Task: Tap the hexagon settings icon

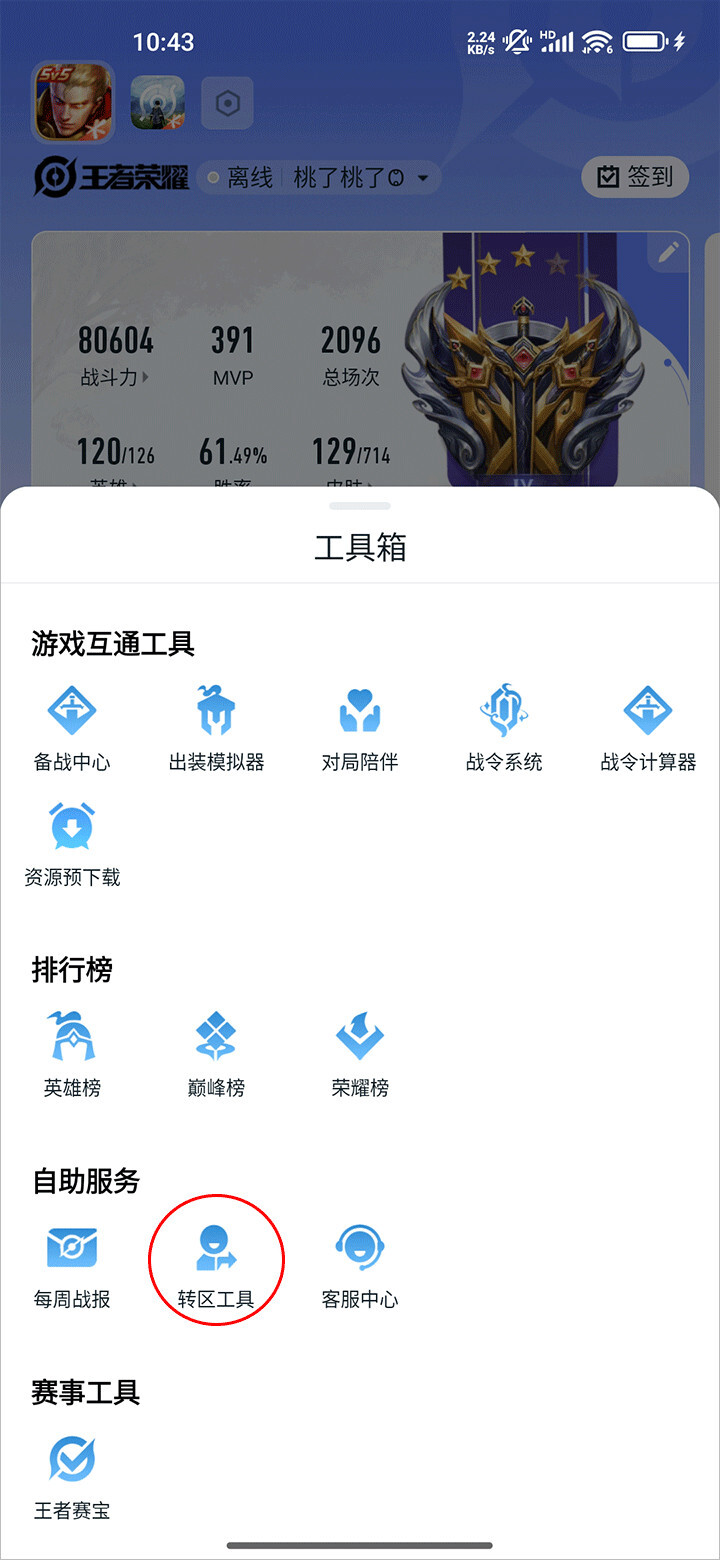Action: click(227, 103)
